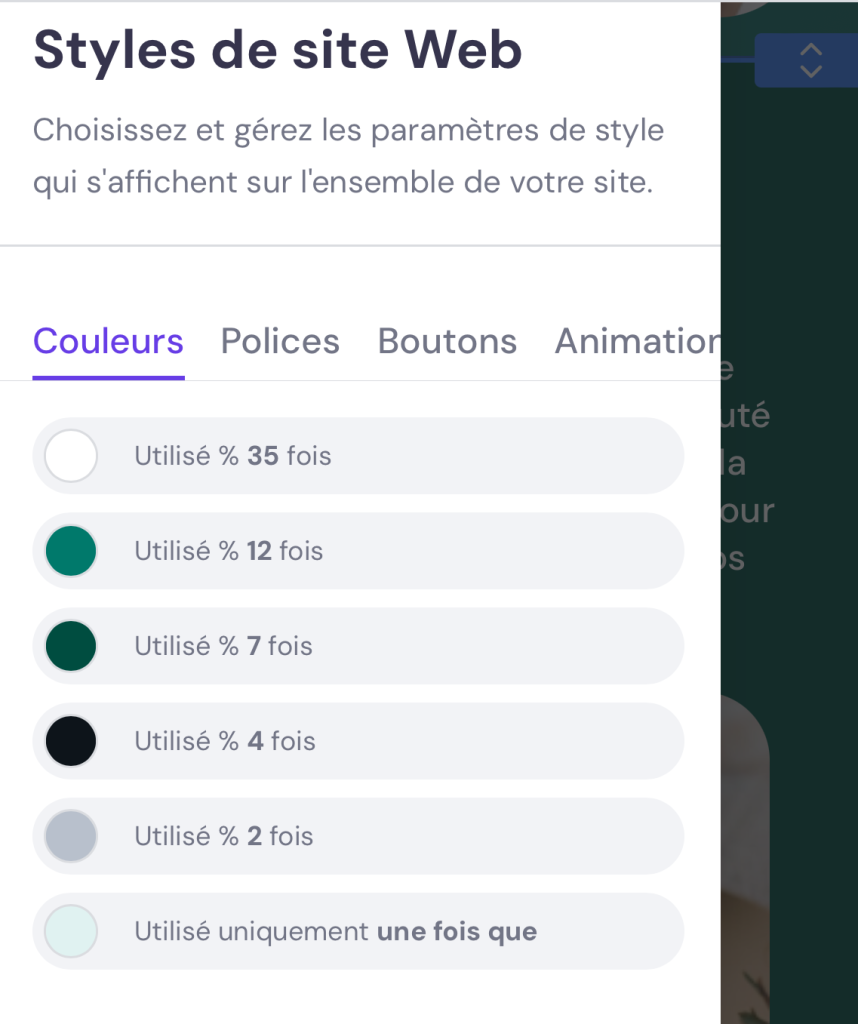The image size is (858, 1024).
Task: Open the dark green color used 7 fois
Action: click(71, 646)
